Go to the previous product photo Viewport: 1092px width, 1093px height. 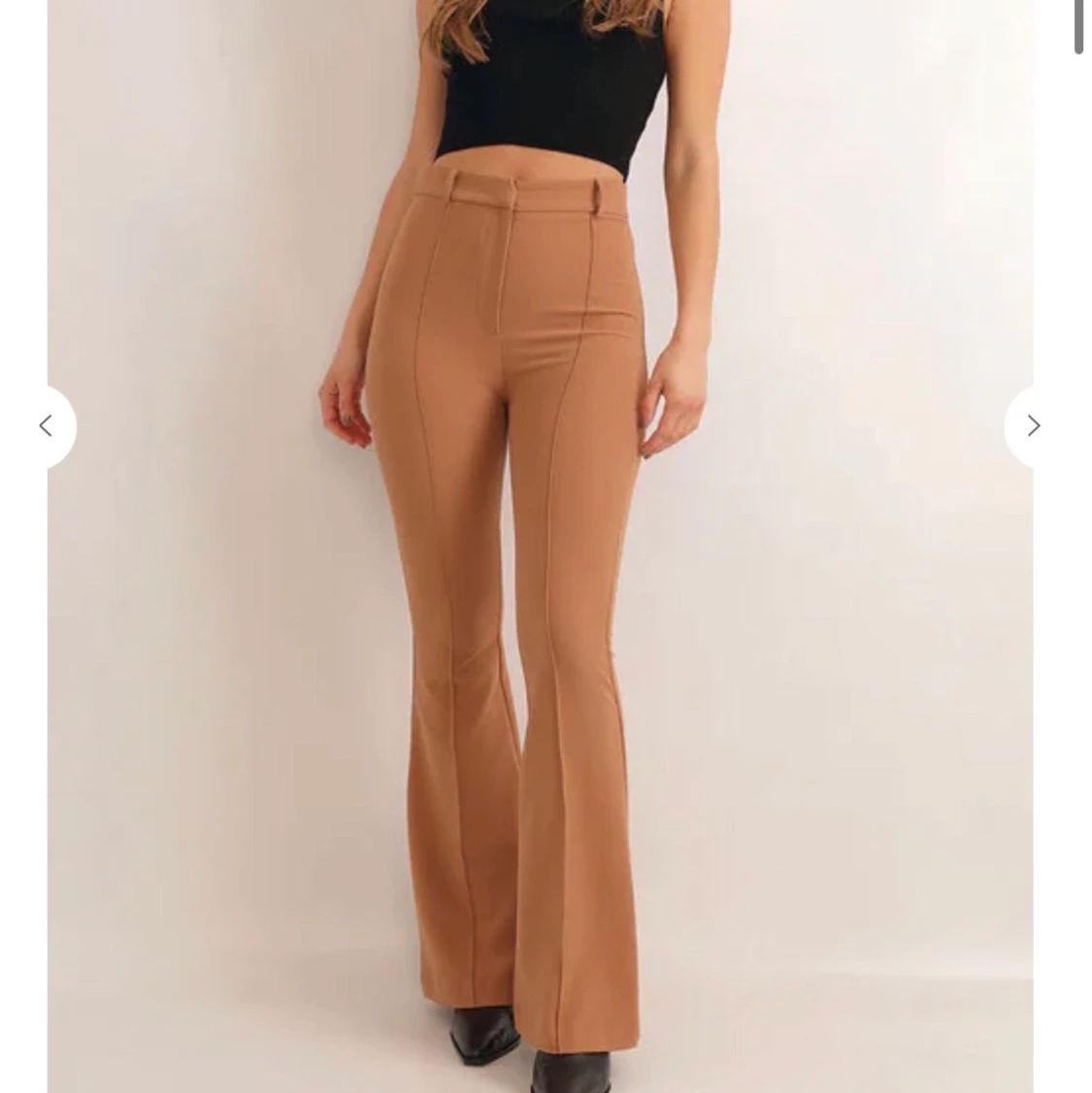pyautogui.click(x=46, y=426)
